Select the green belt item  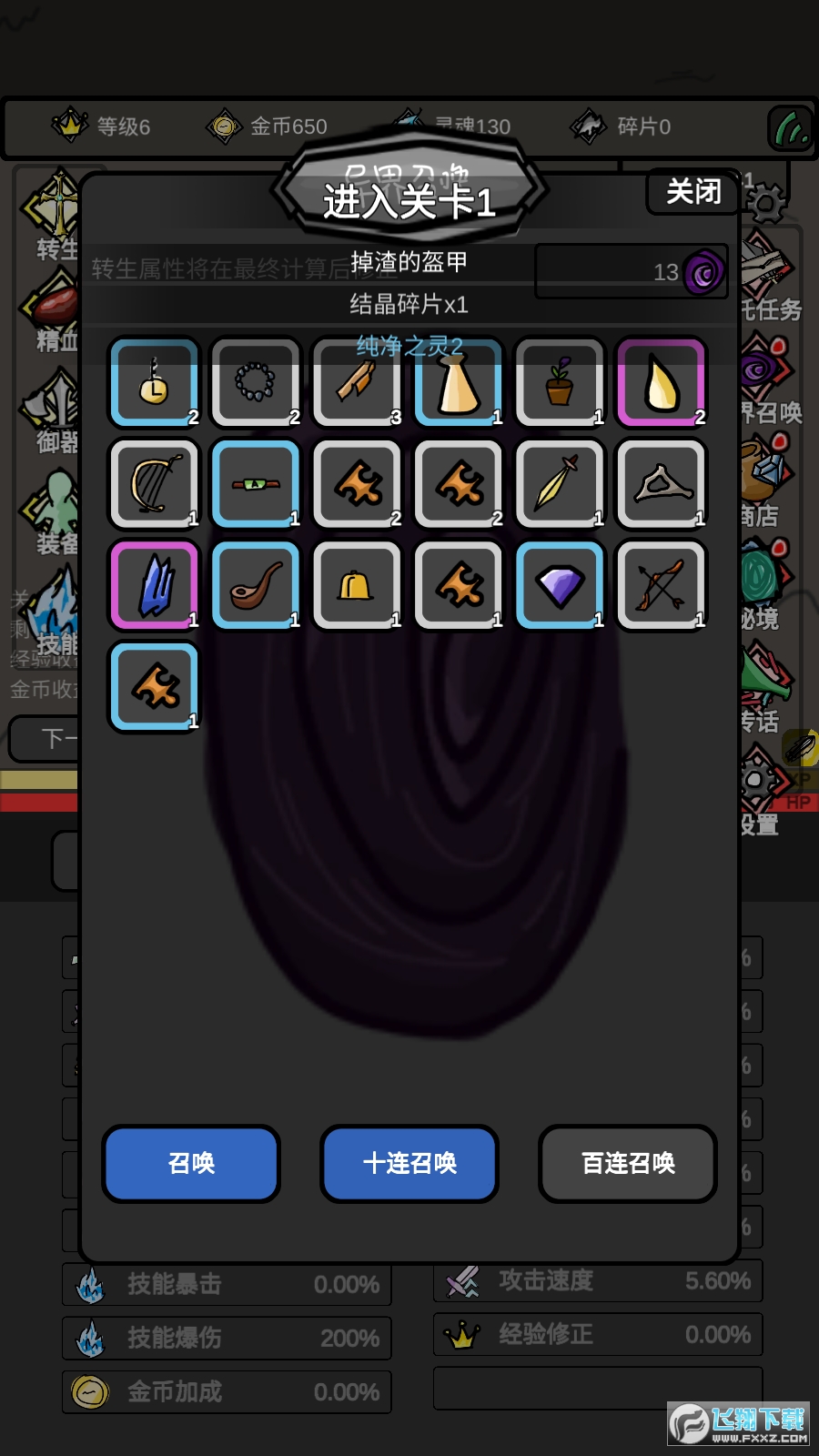(x=256, y=484)
